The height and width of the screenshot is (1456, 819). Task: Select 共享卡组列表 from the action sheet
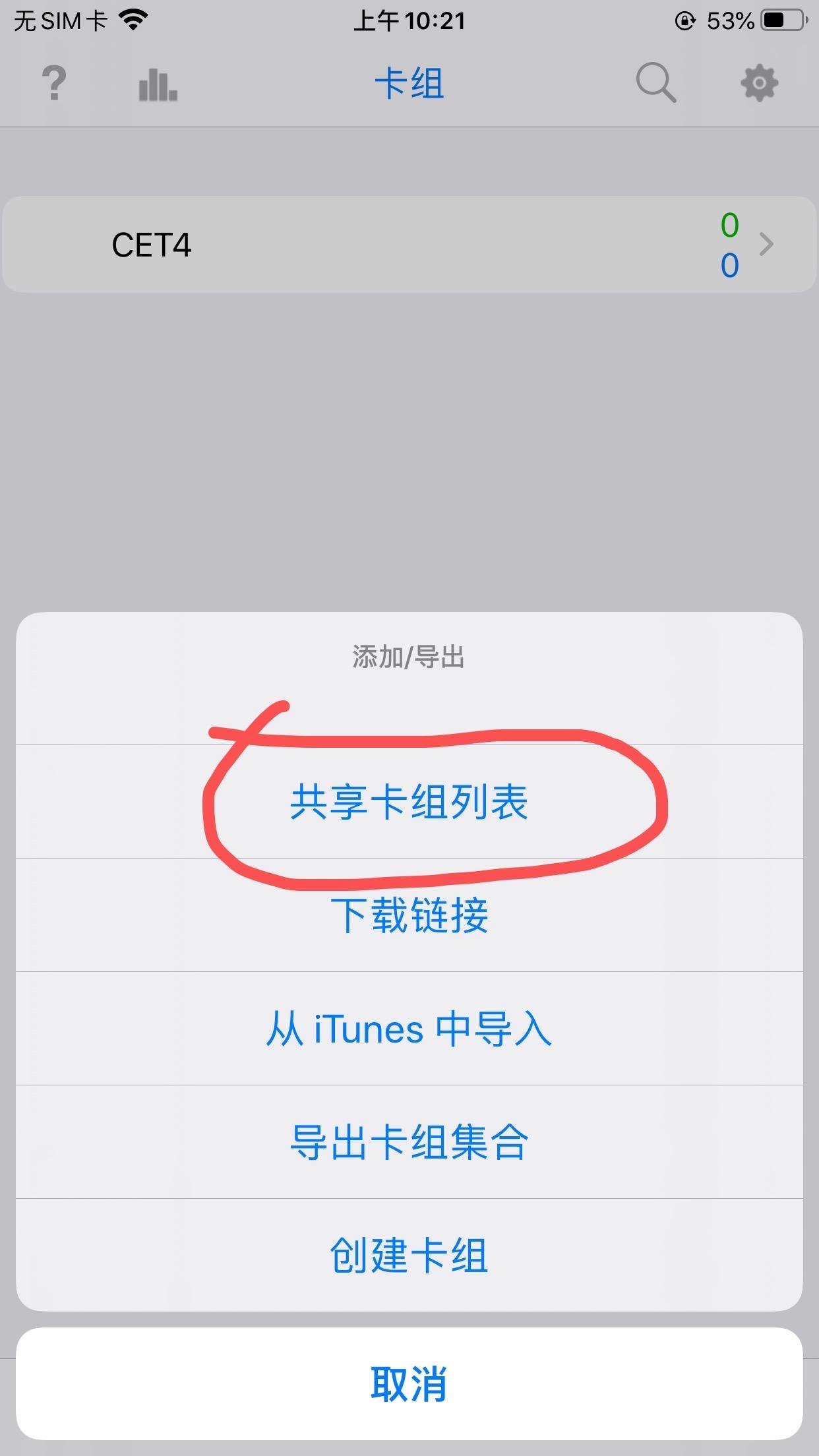pyautogui.click(x=409, y=802)
